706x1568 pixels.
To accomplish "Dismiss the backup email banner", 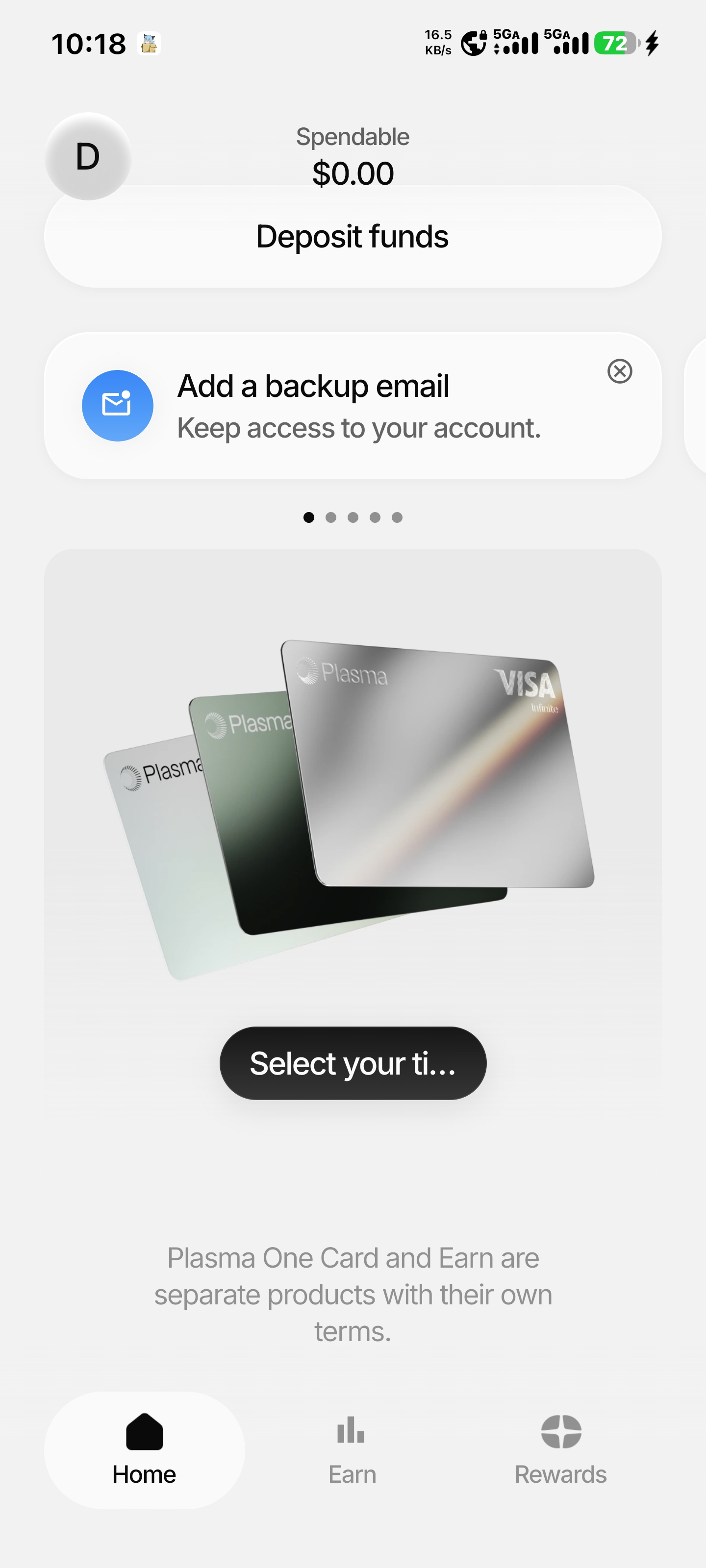I will [620, 371].
